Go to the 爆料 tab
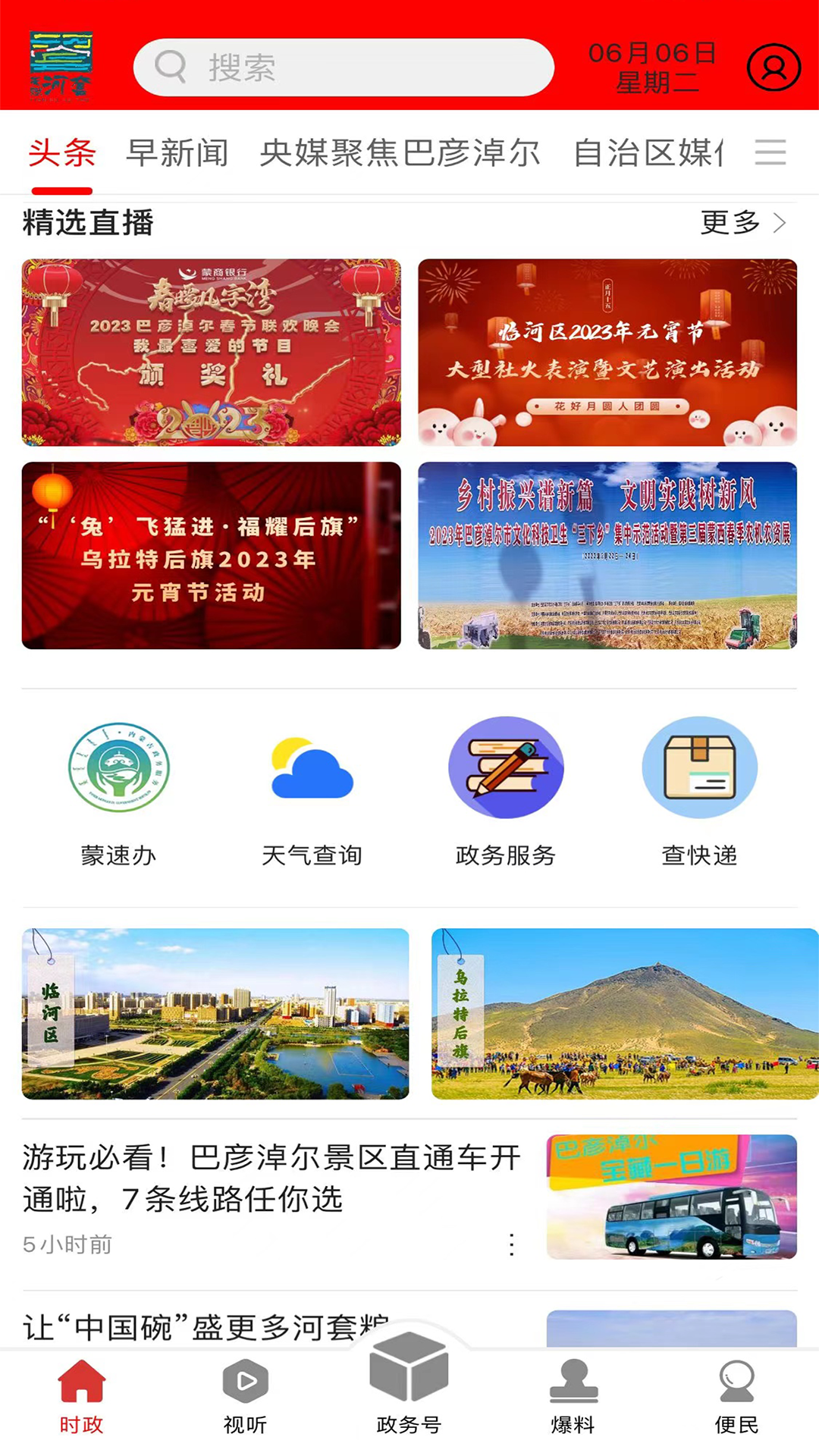 (573, 1397)
